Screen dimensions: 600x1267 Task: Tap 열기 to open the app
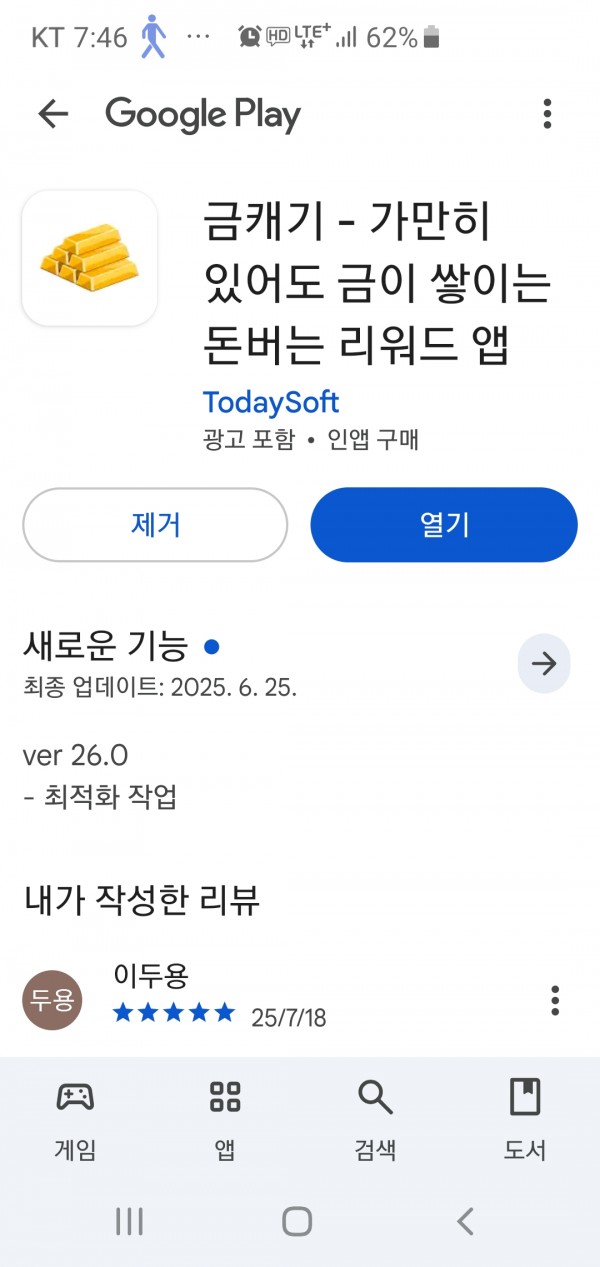[x=444, y=525]
